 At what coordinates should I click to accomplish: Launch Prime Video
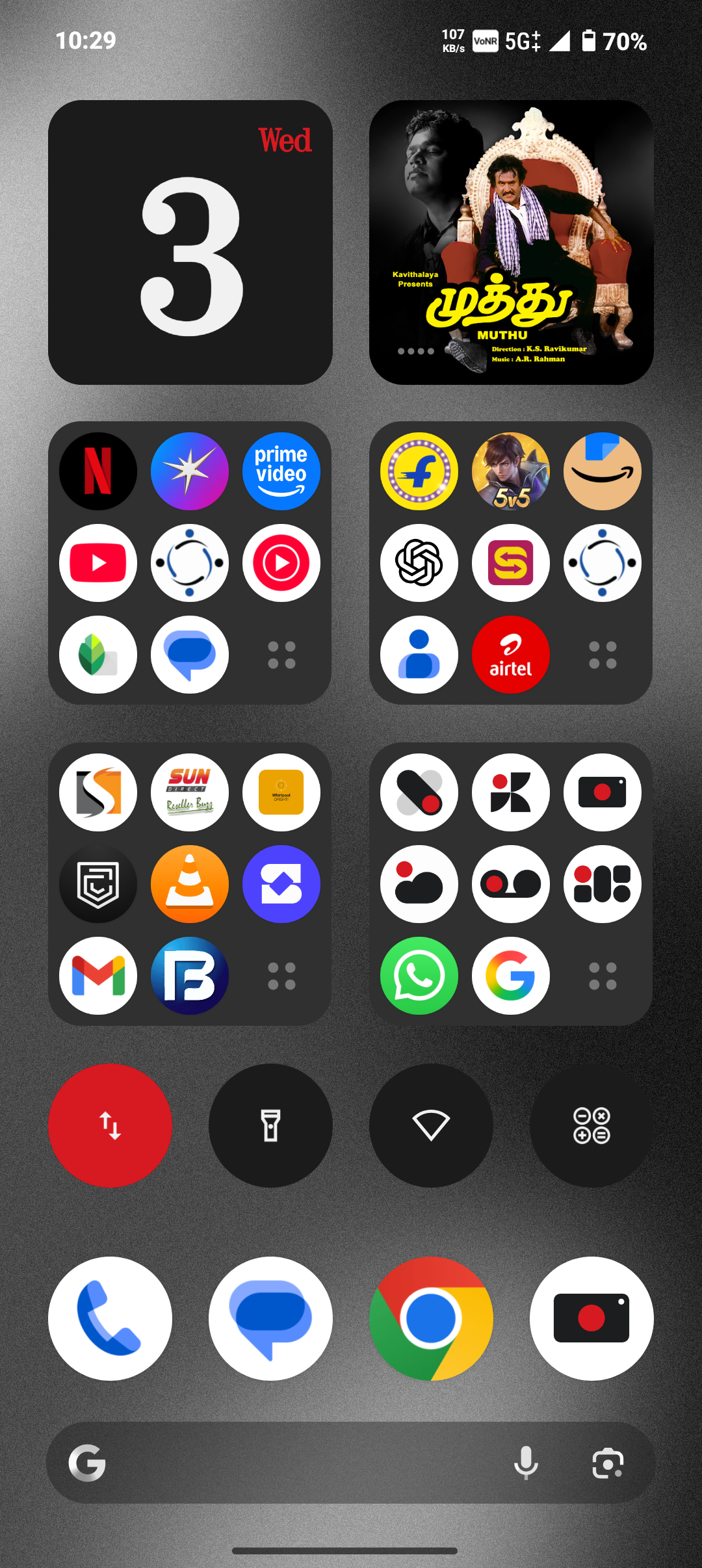[x=281, y=471]
